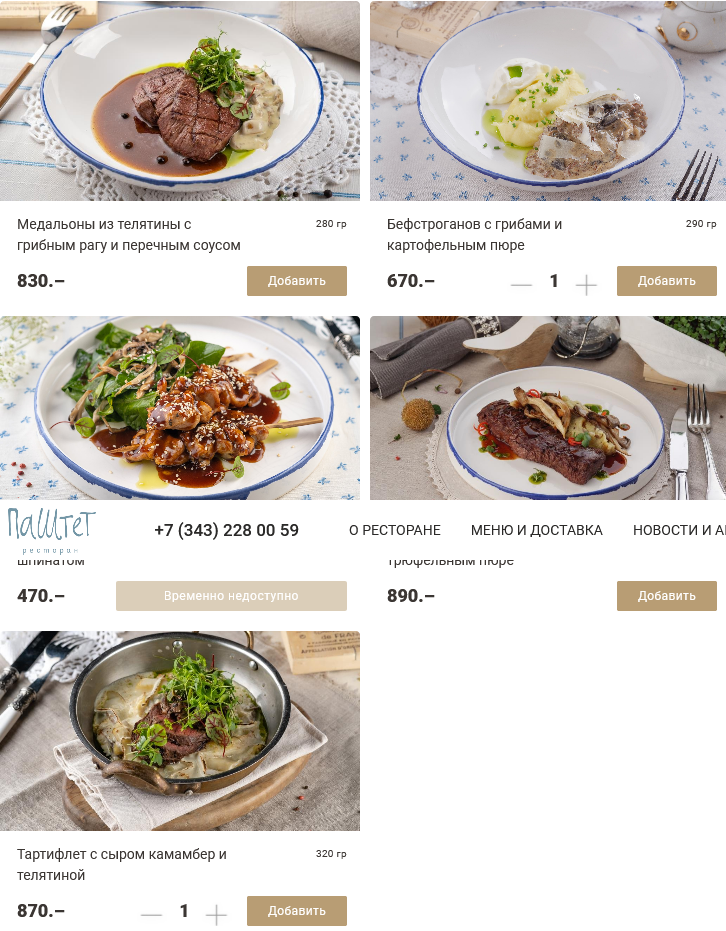Add the 890 steak dish to cart
This screenshot has width=726, height=931.
[666, 596]
